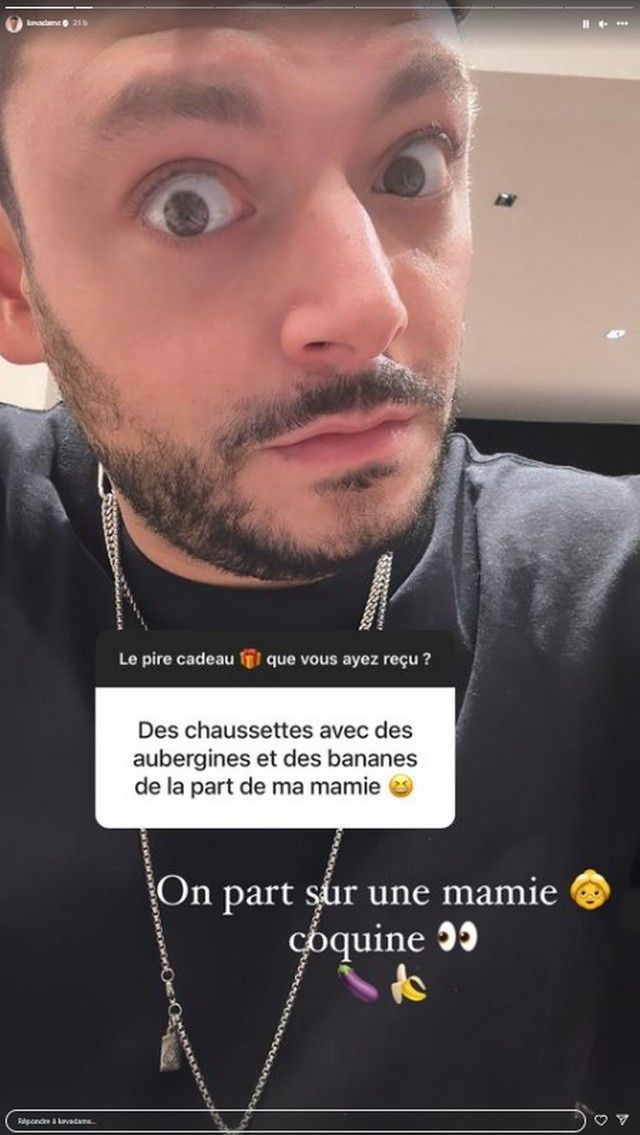Share the story via the paper plane icon
The height and width of the screenshot is (1135, 640).
624,1120
